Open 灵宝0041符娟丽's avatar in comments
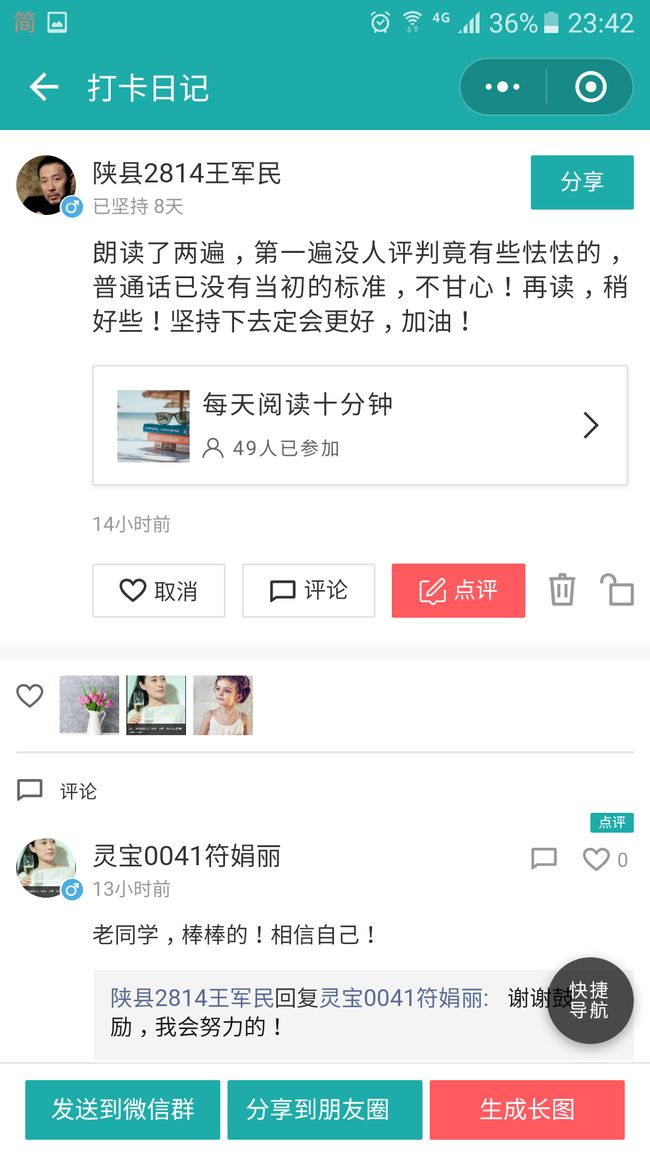 46,868
